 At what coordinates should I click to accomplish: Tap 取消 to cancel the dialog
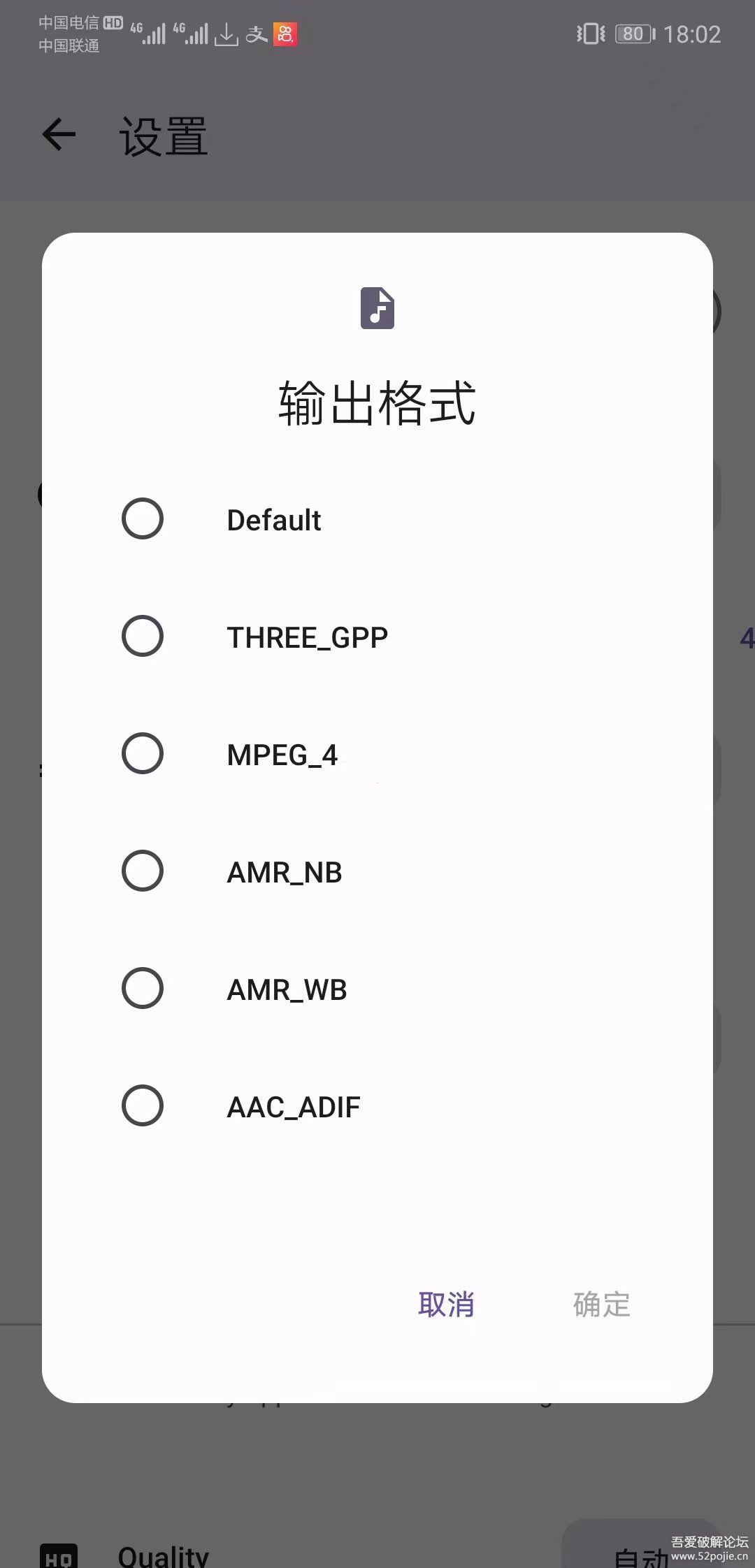tap(446, 1305)
